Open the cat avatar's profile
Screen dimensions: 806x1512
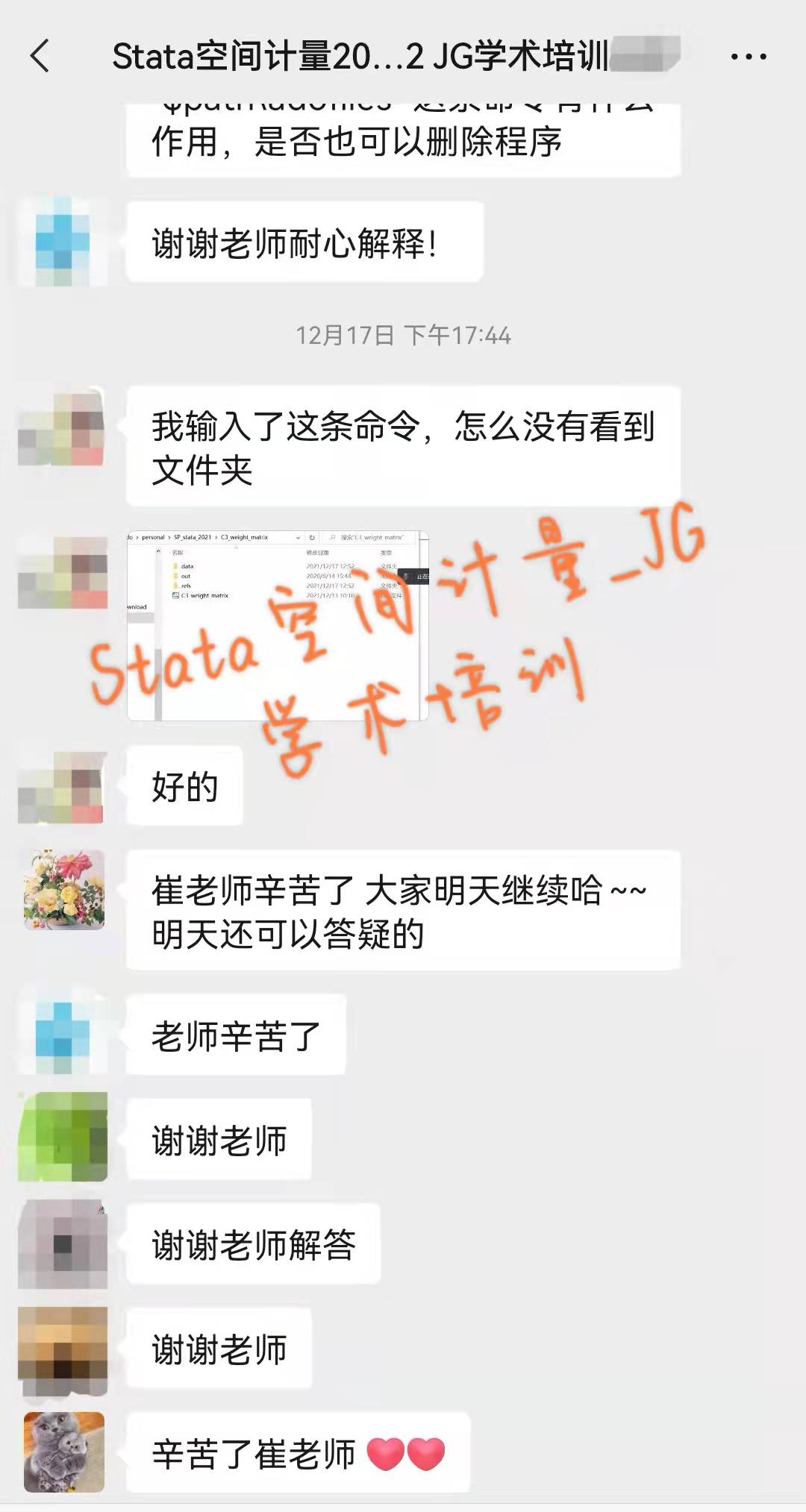click(x=63, y=1452)
